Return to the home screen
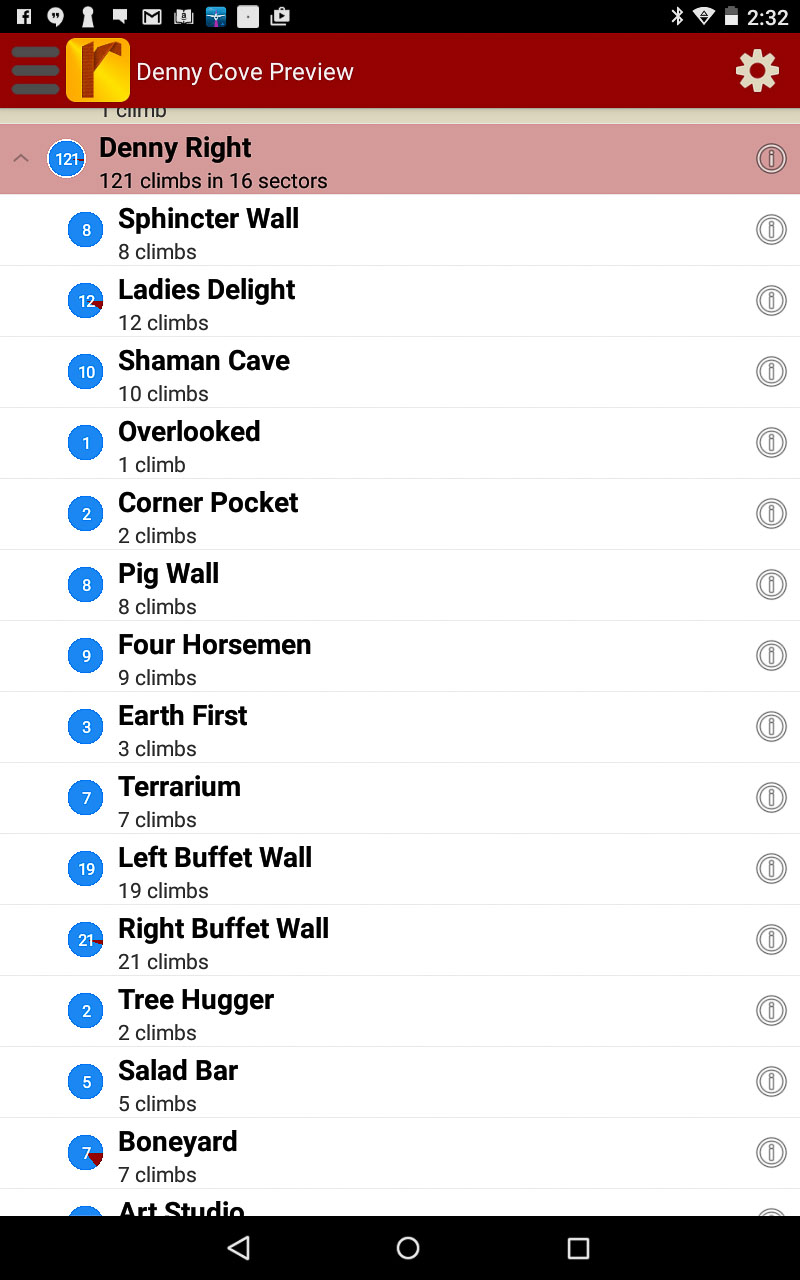The image size is (800, 1280). (x=407, y=1247)
